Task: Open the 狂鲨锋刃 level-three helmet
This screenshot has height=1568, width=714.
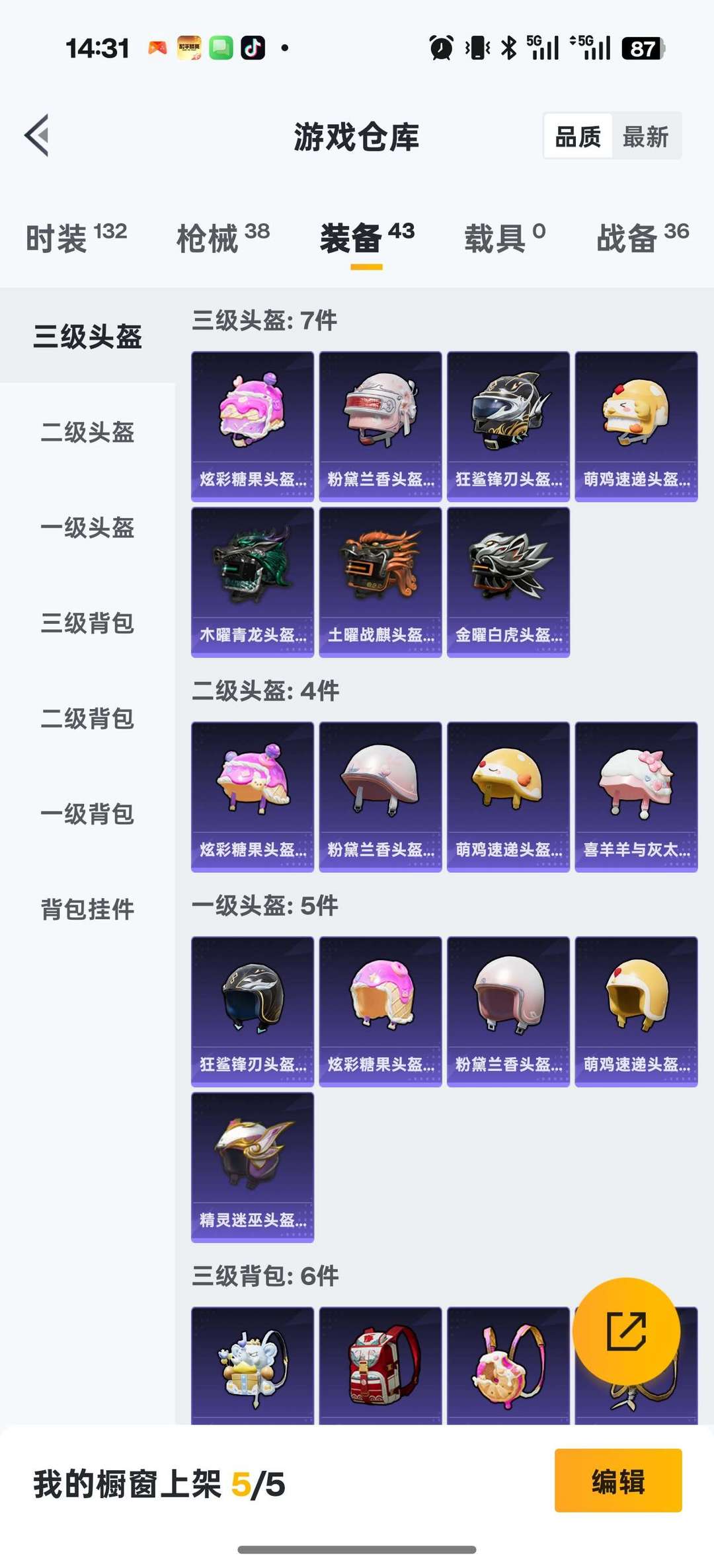Action: point(508,426)
